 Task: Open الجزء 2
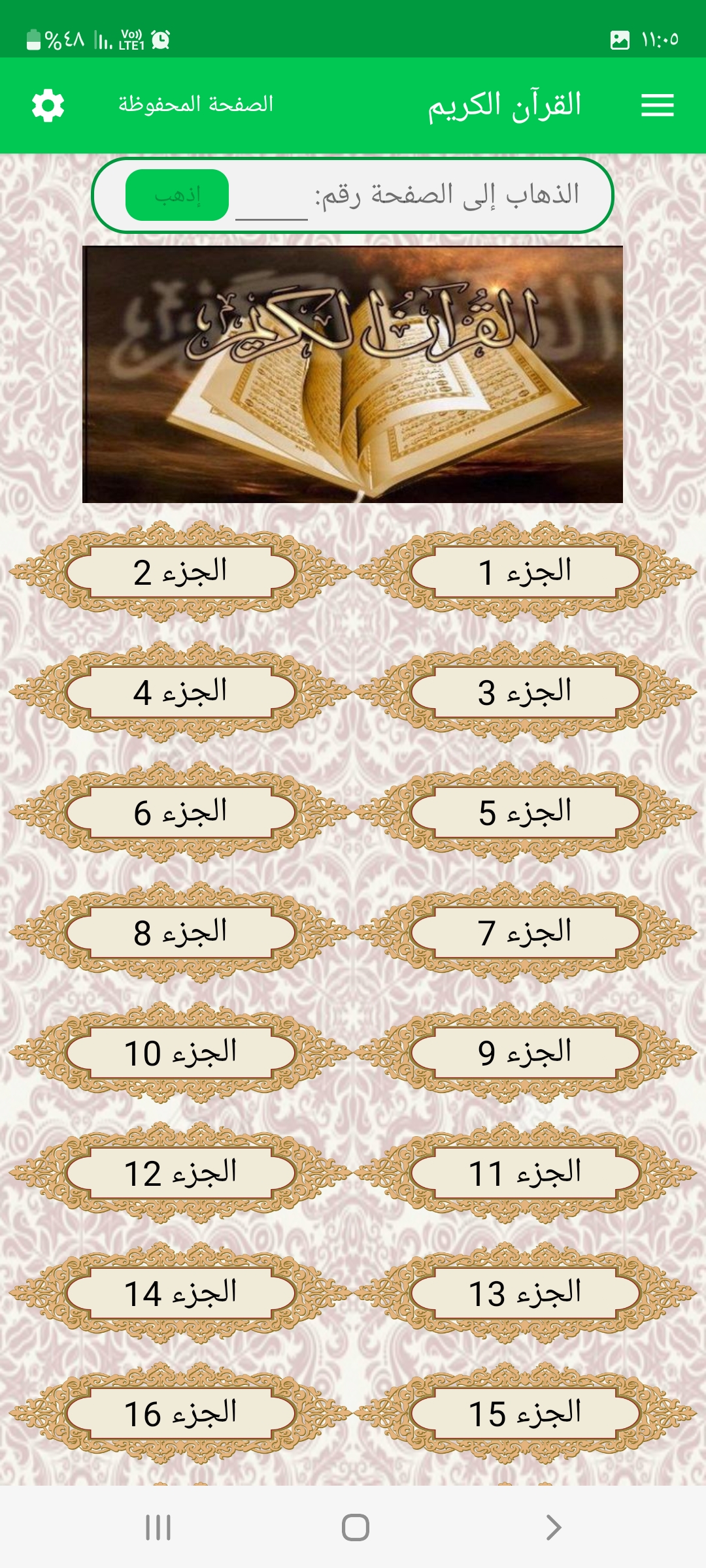(180, 572)
